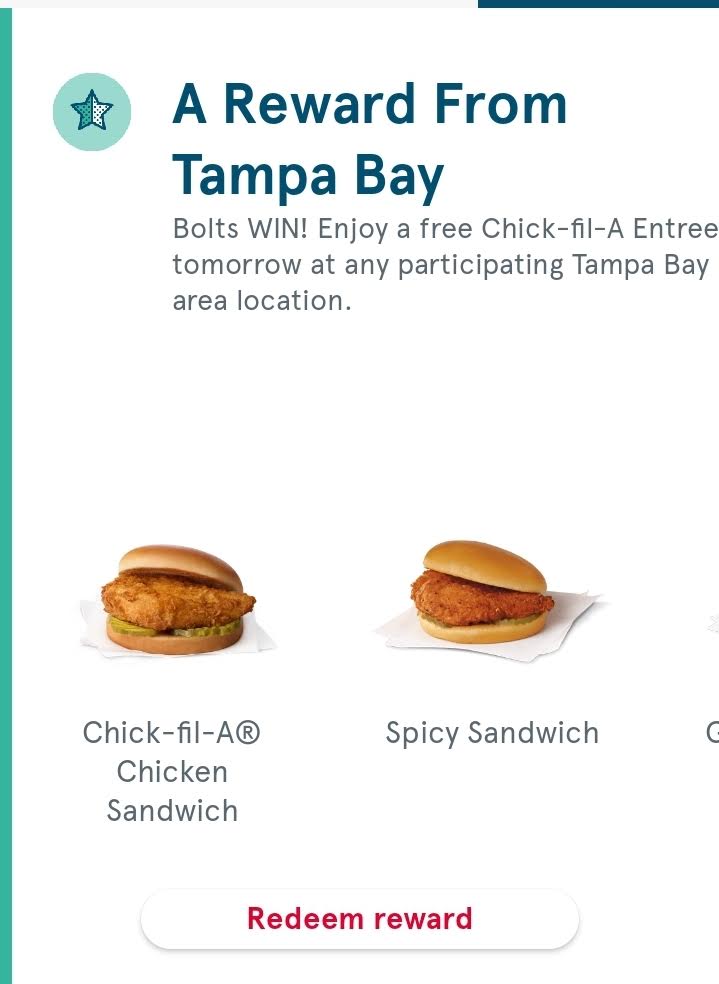Tap the Redeem reward button
The width and height of the screenshot is (719, 984).
[360, 919]
